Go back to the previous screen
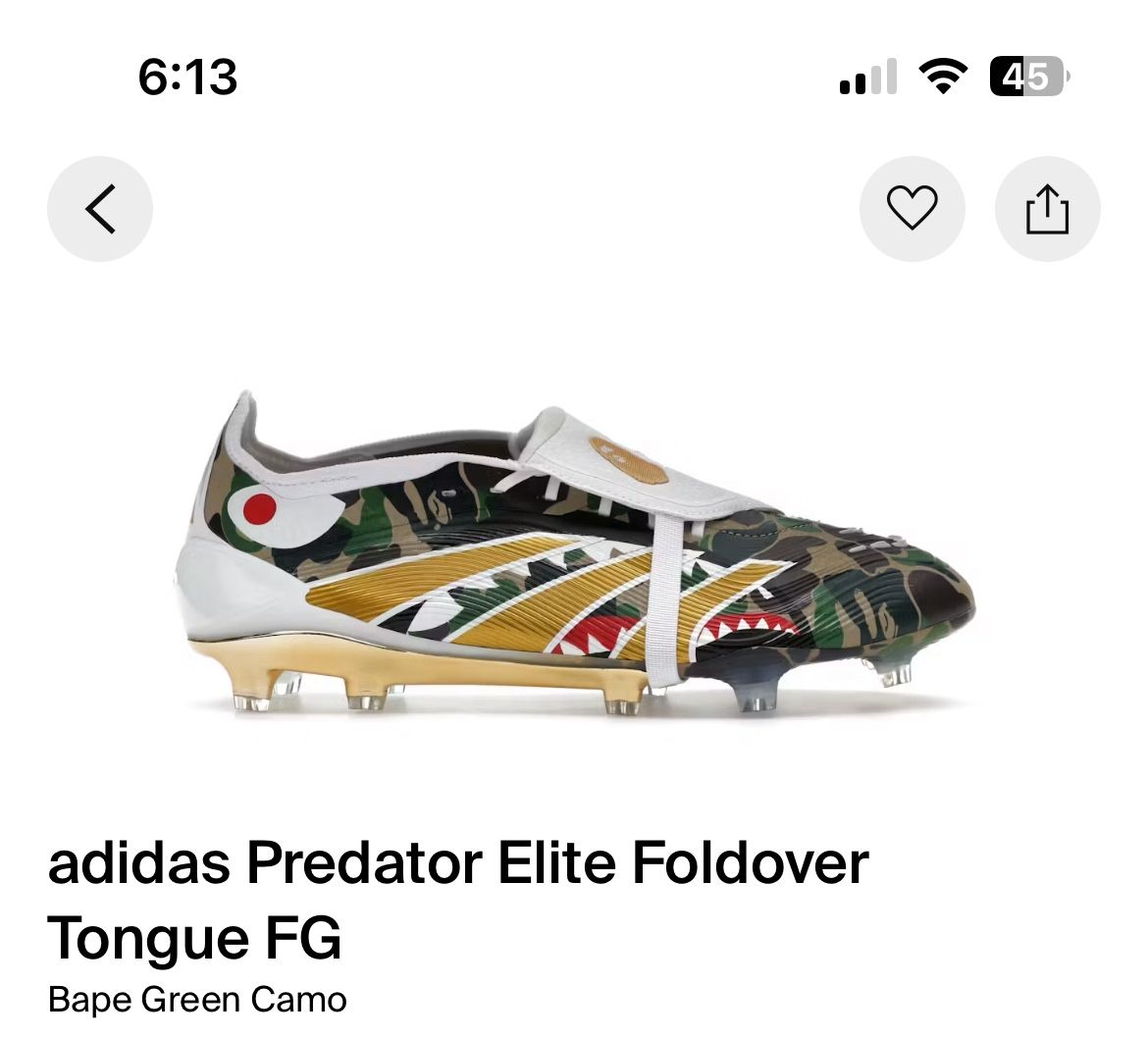1148x1038 pixels. click(100, 209)
